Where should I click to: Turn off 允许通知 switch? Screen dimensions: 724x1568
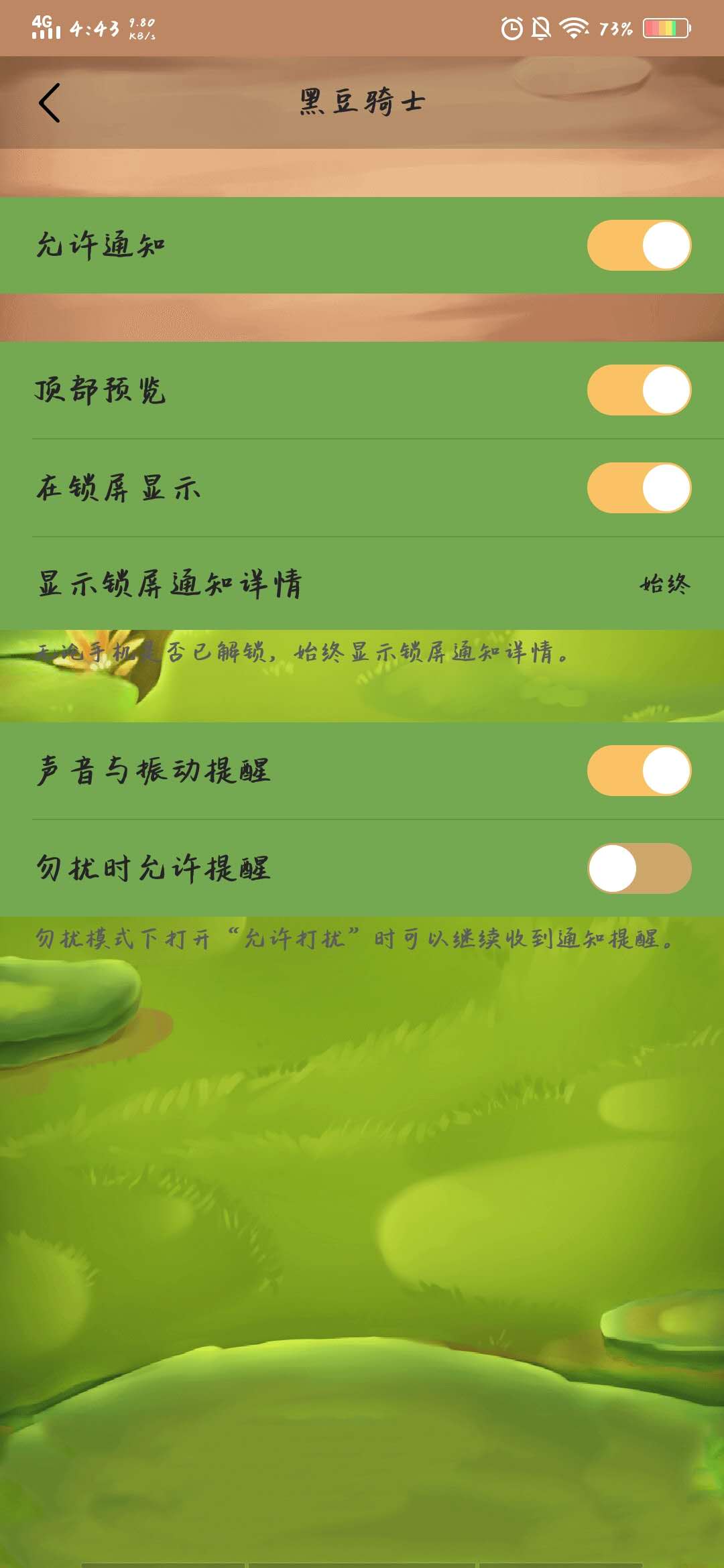point(639,245)
